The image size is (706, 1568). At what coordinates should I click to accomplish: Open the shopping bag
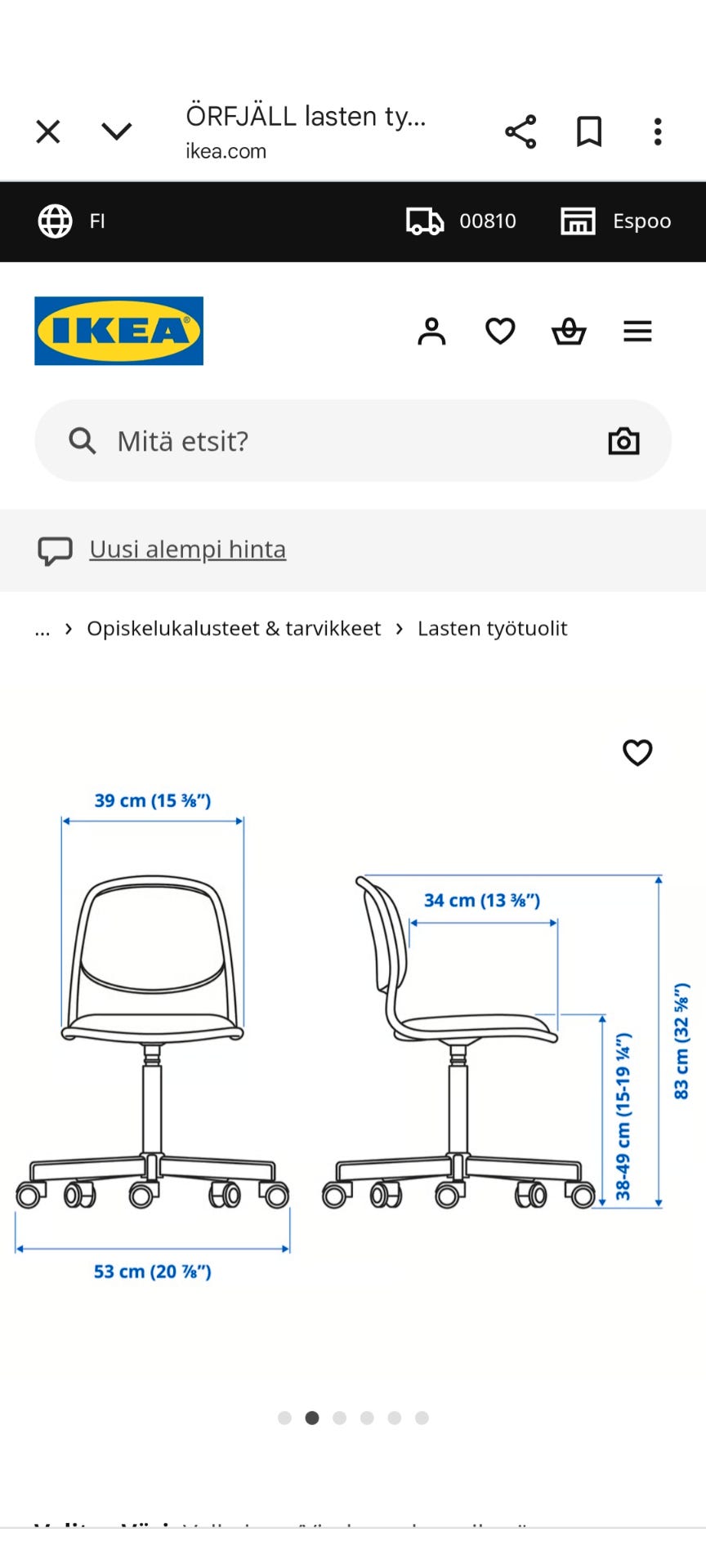[569, 332]
